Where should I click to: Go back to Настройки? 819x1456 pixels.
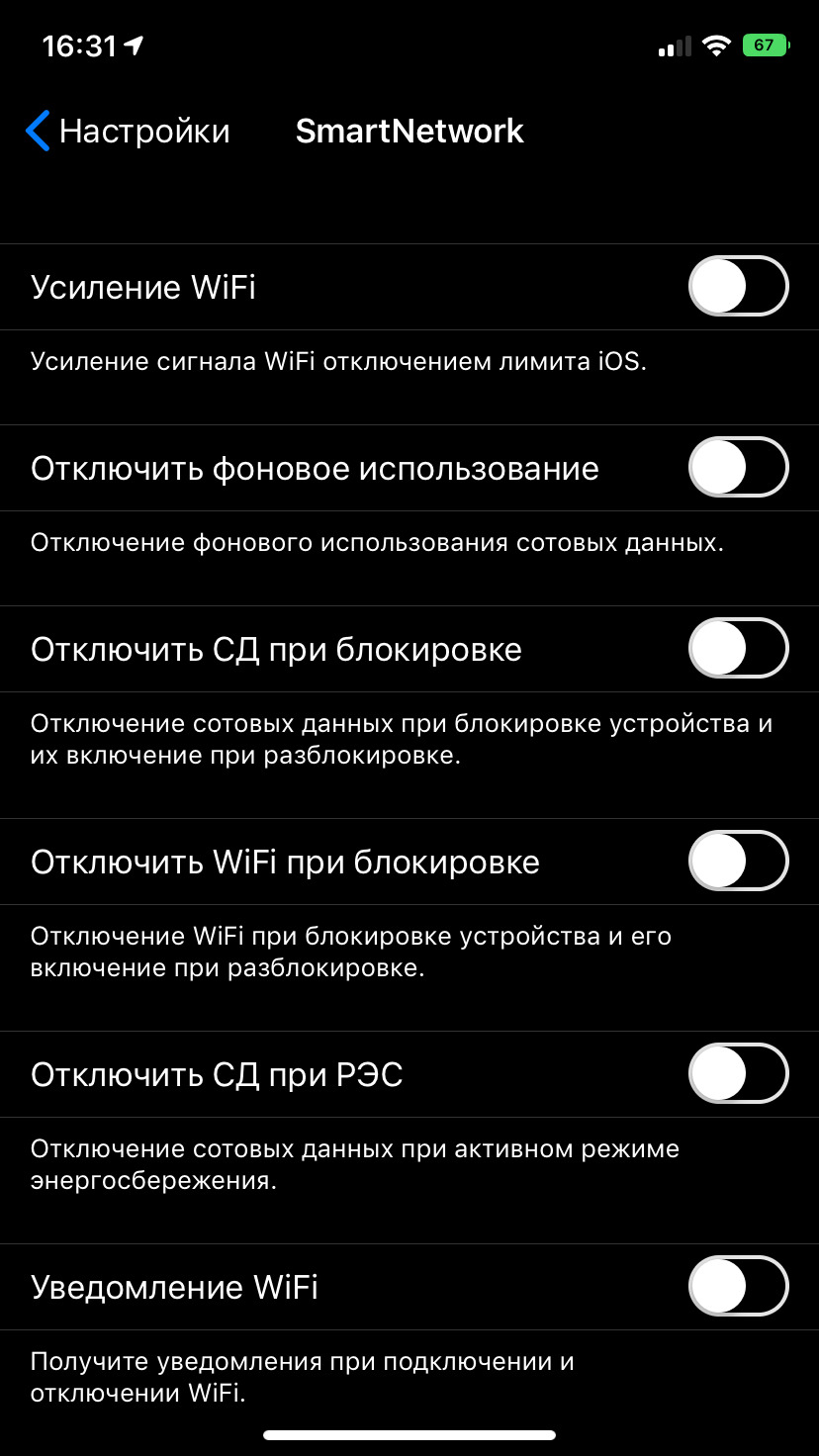[x=128, y=131]
